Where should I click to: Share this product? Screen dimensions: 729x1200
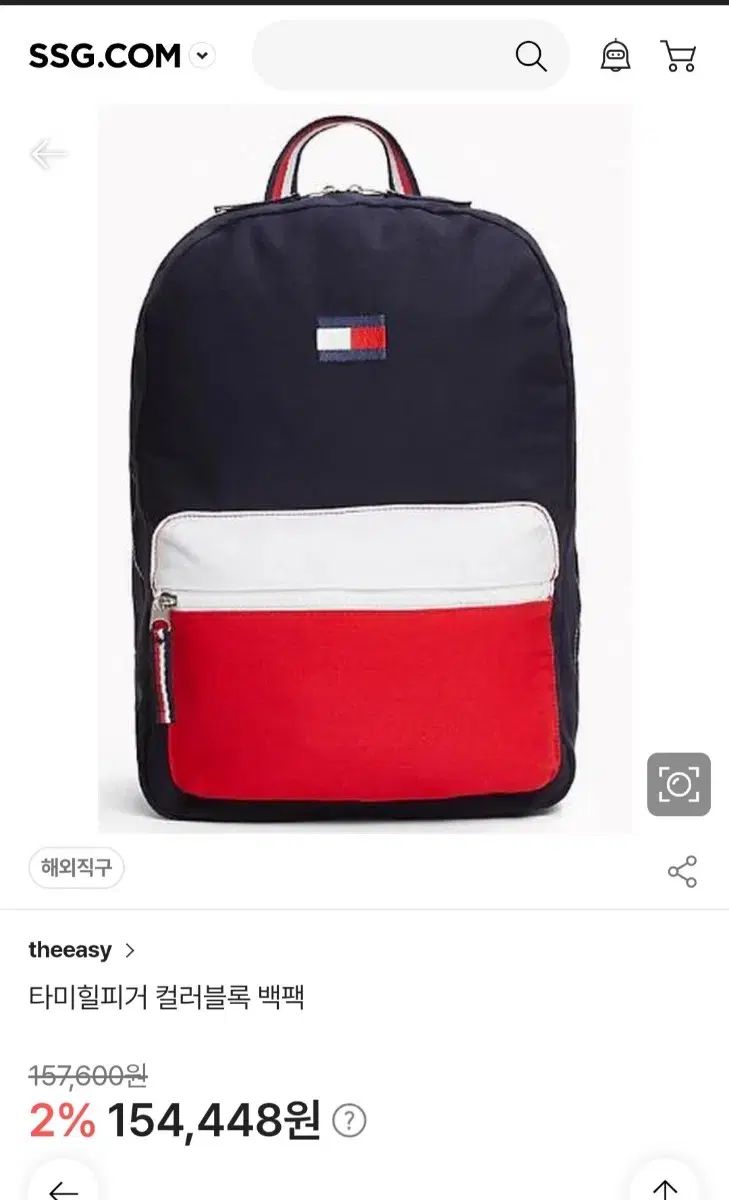(x=682, y=872)
